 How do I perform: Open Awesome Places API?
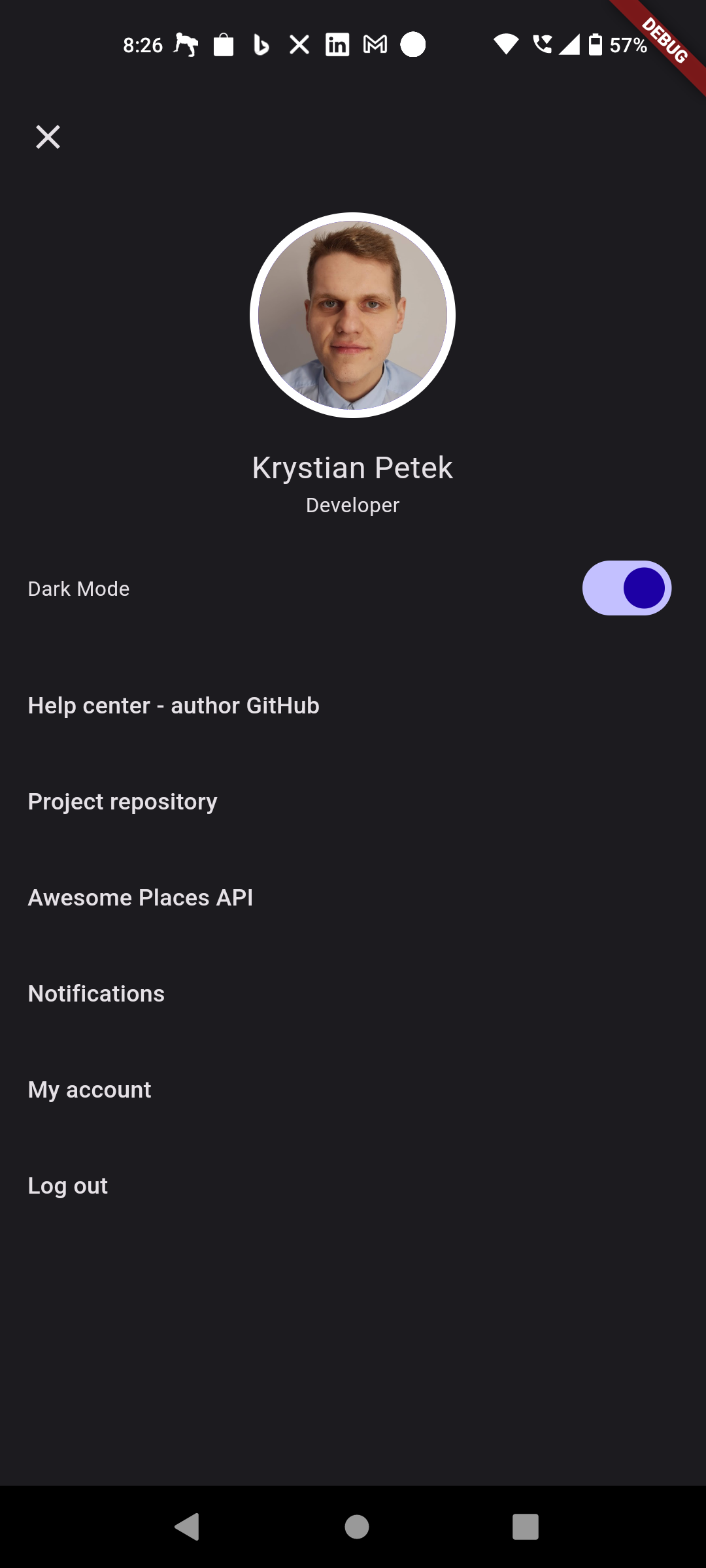[x=140, y=898]
